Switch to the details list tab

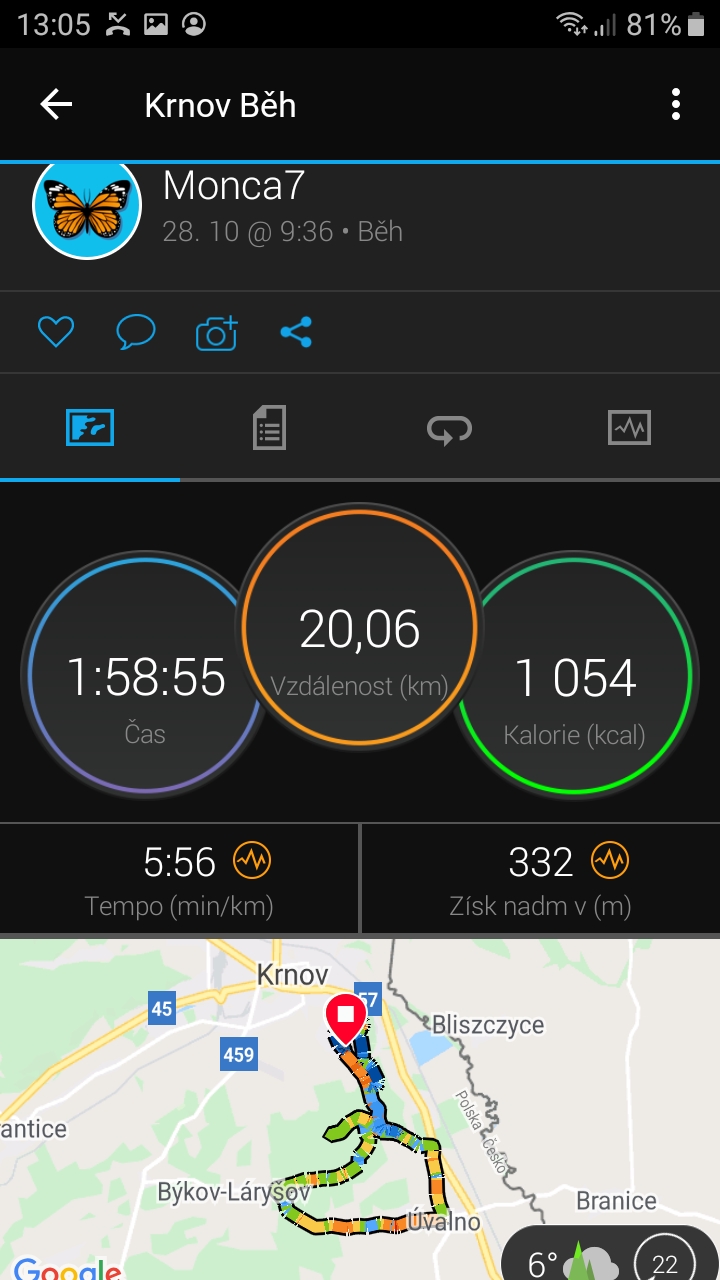[269, 428]
